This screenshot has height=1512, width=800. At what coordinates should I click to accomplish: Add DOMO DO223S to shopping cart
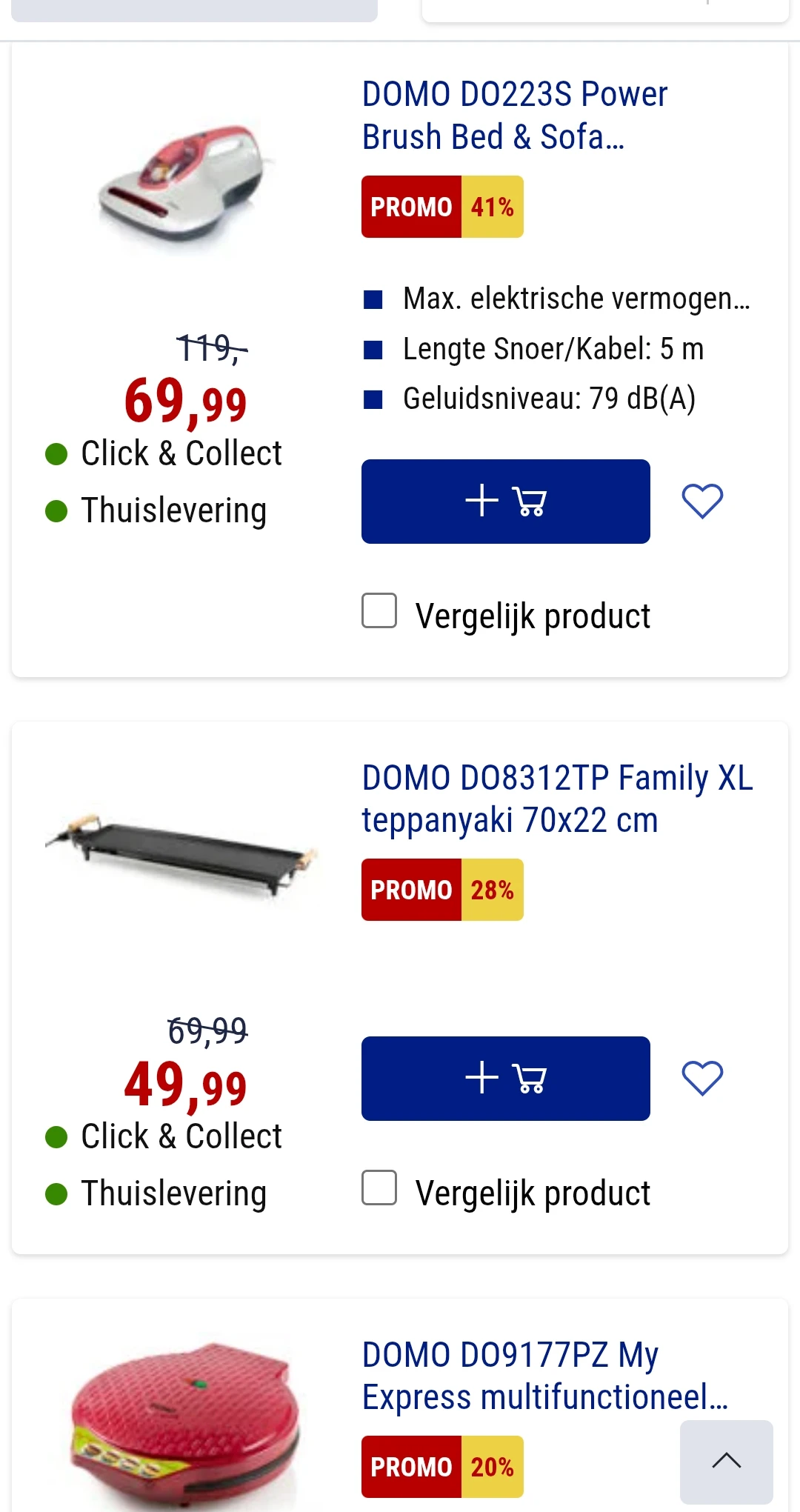coord(506,502)
